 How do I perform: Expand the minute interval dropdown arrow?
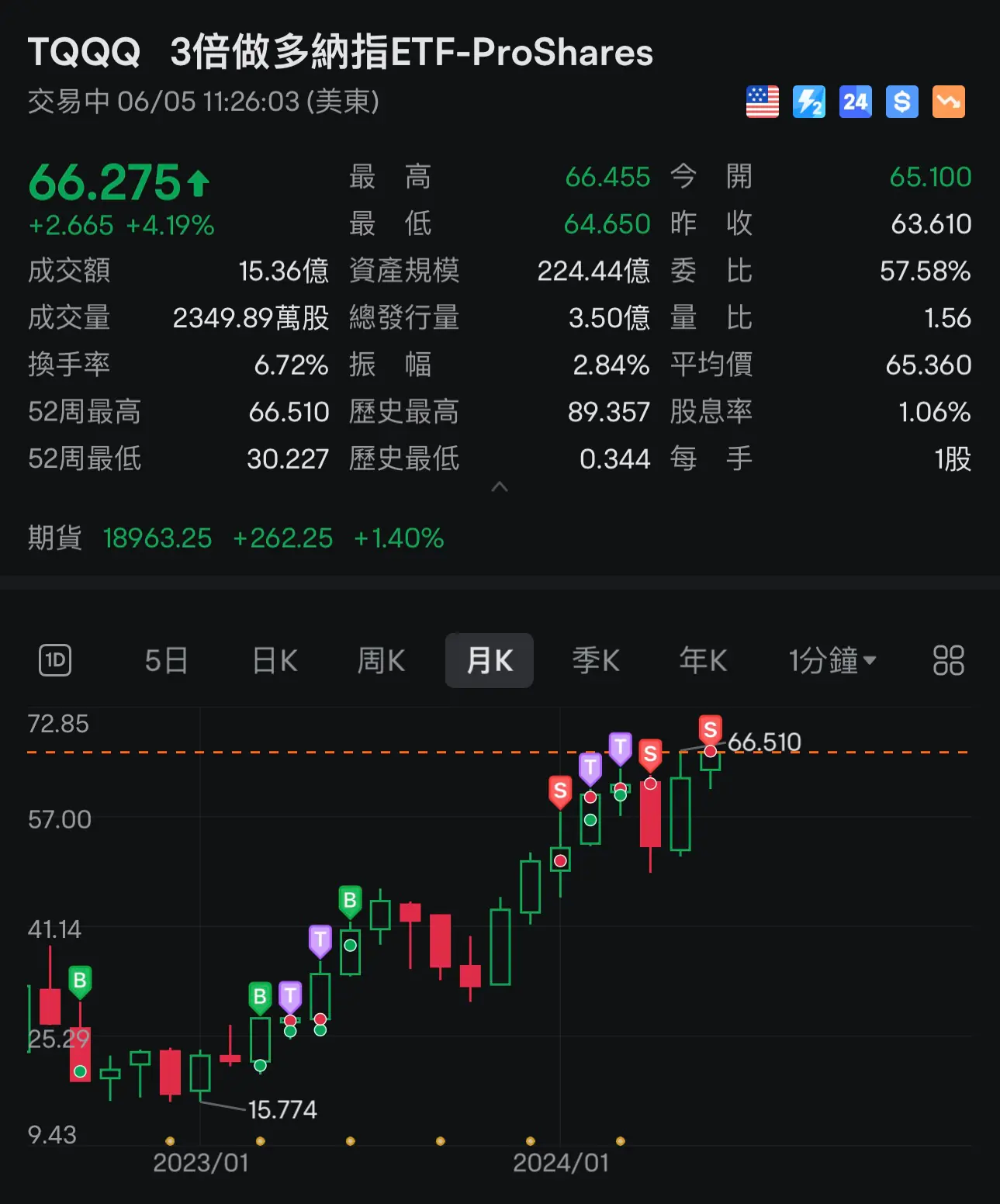[x=874, y=660]
